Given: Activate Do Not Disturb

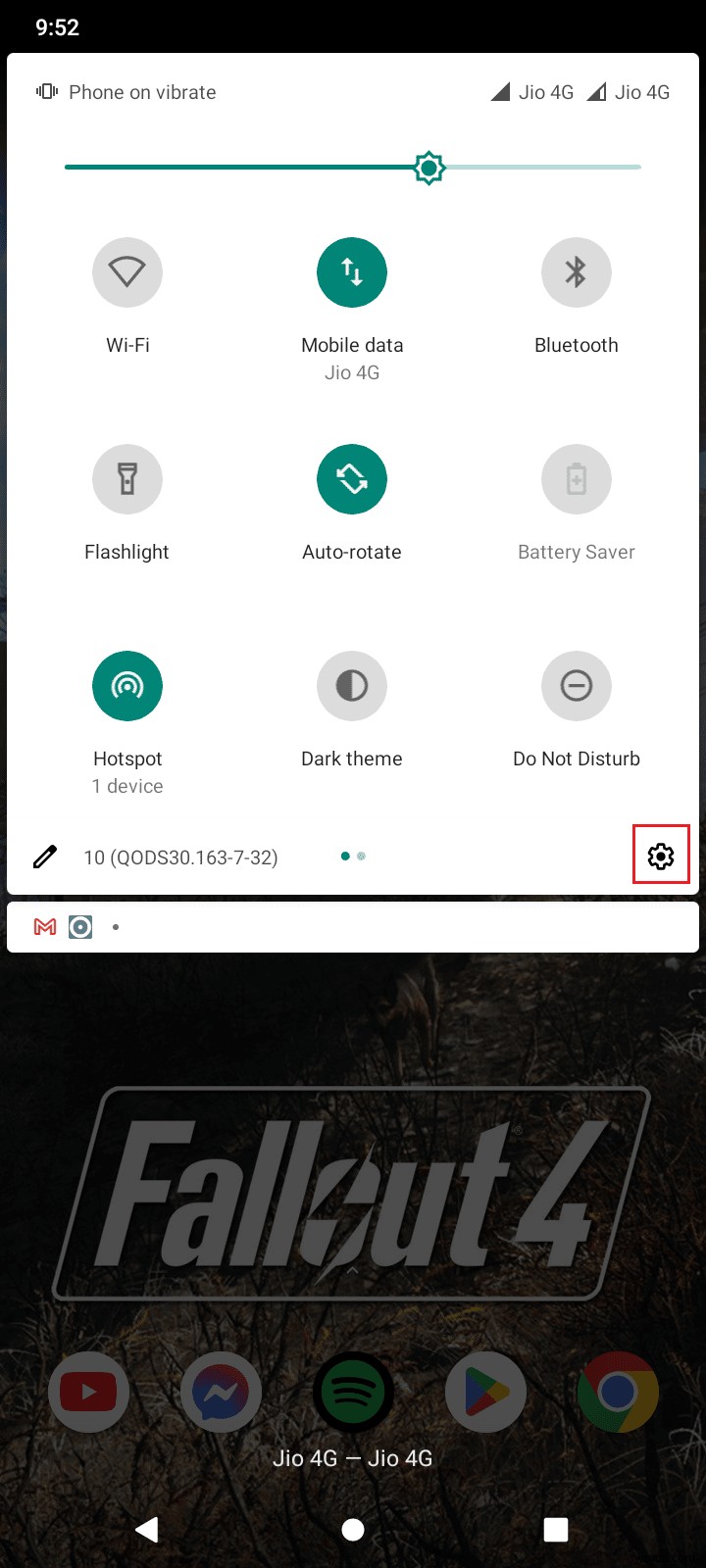Looking at the screenshot, I should [577, 686].
